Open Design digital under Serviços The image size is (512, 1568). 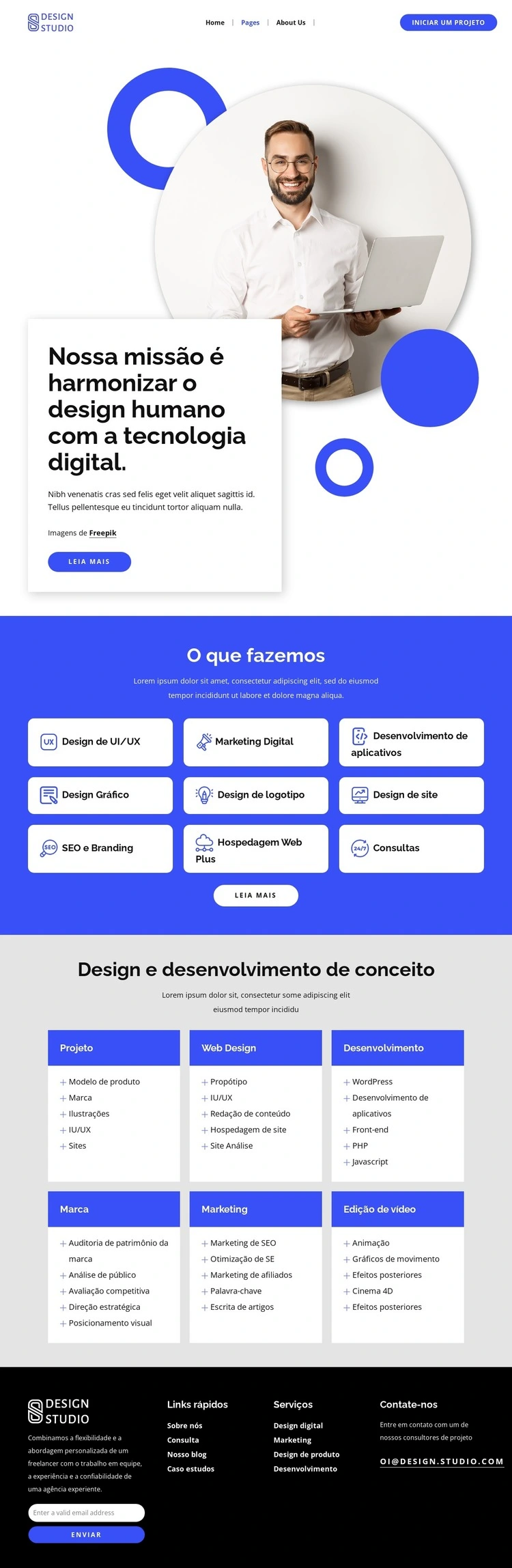point(298,1425)
